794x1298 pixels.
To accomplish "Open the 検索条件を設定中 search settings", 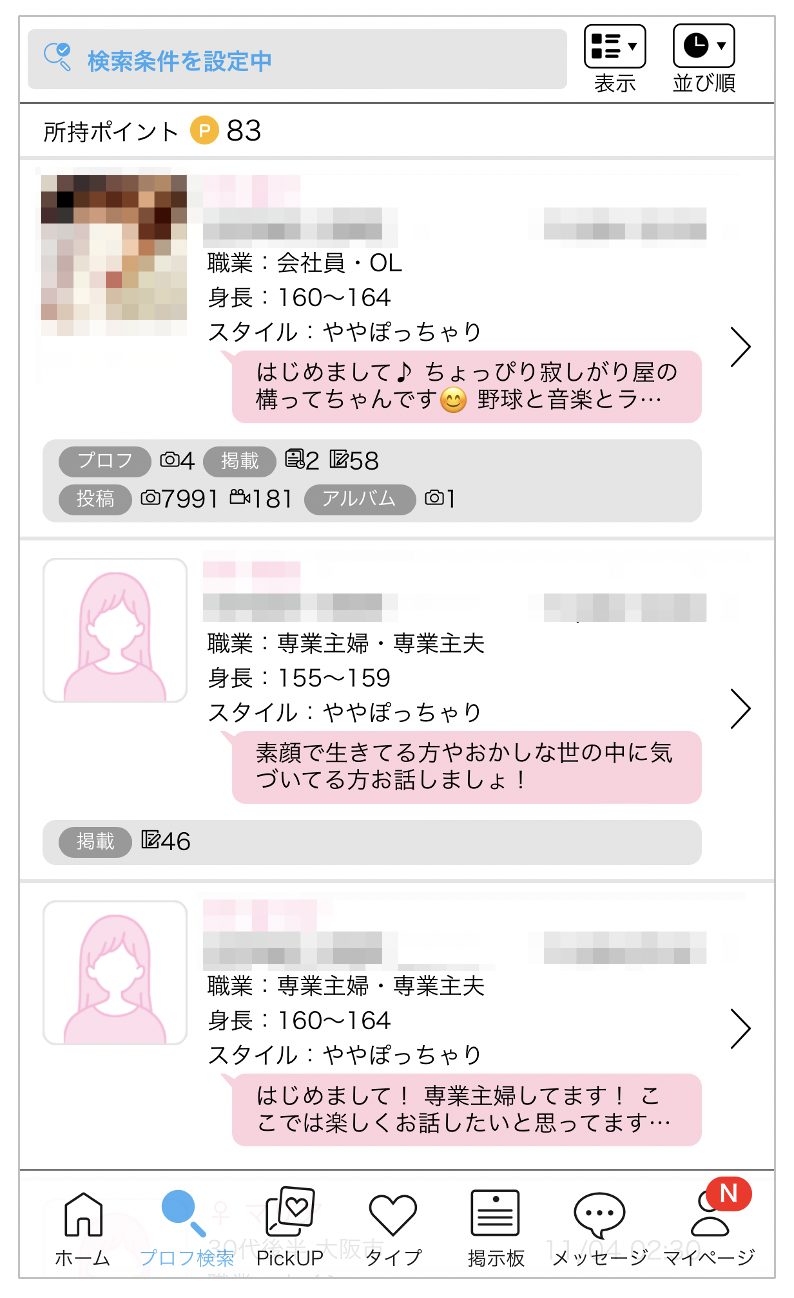I will pos(296,60).
